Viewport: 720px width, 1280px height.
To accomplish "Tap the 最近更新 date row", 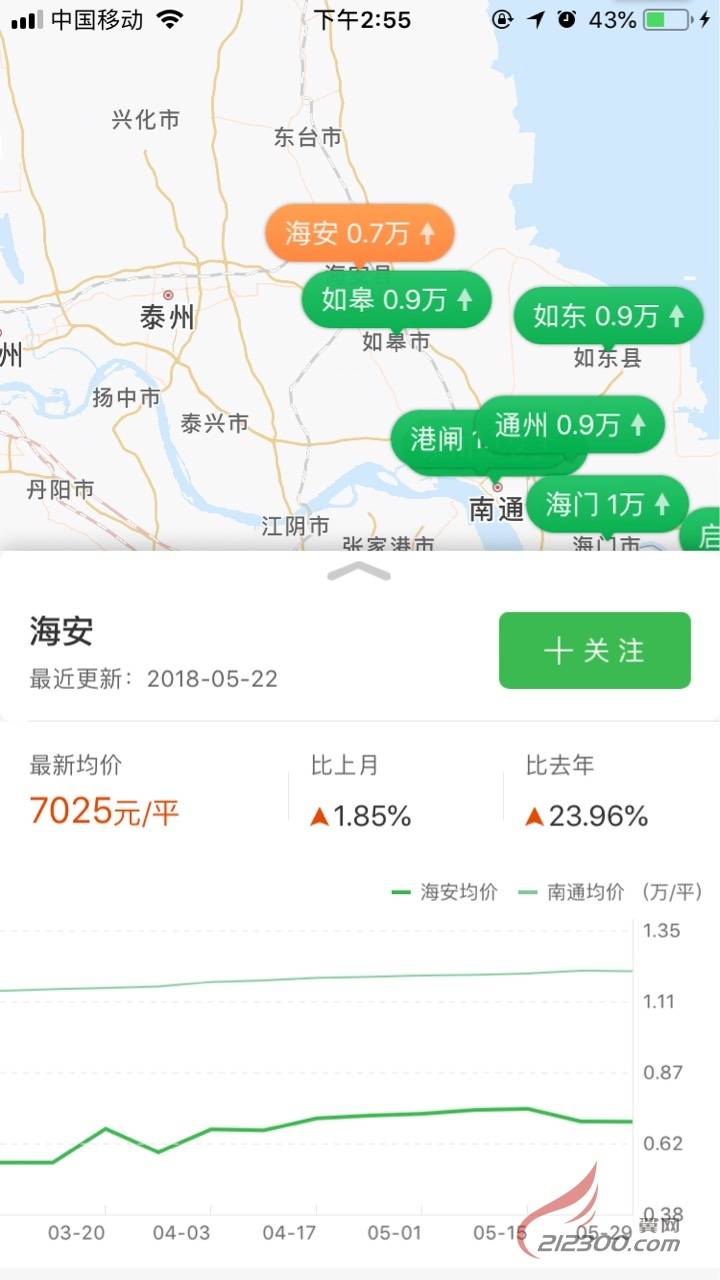I will coord(150,679).
